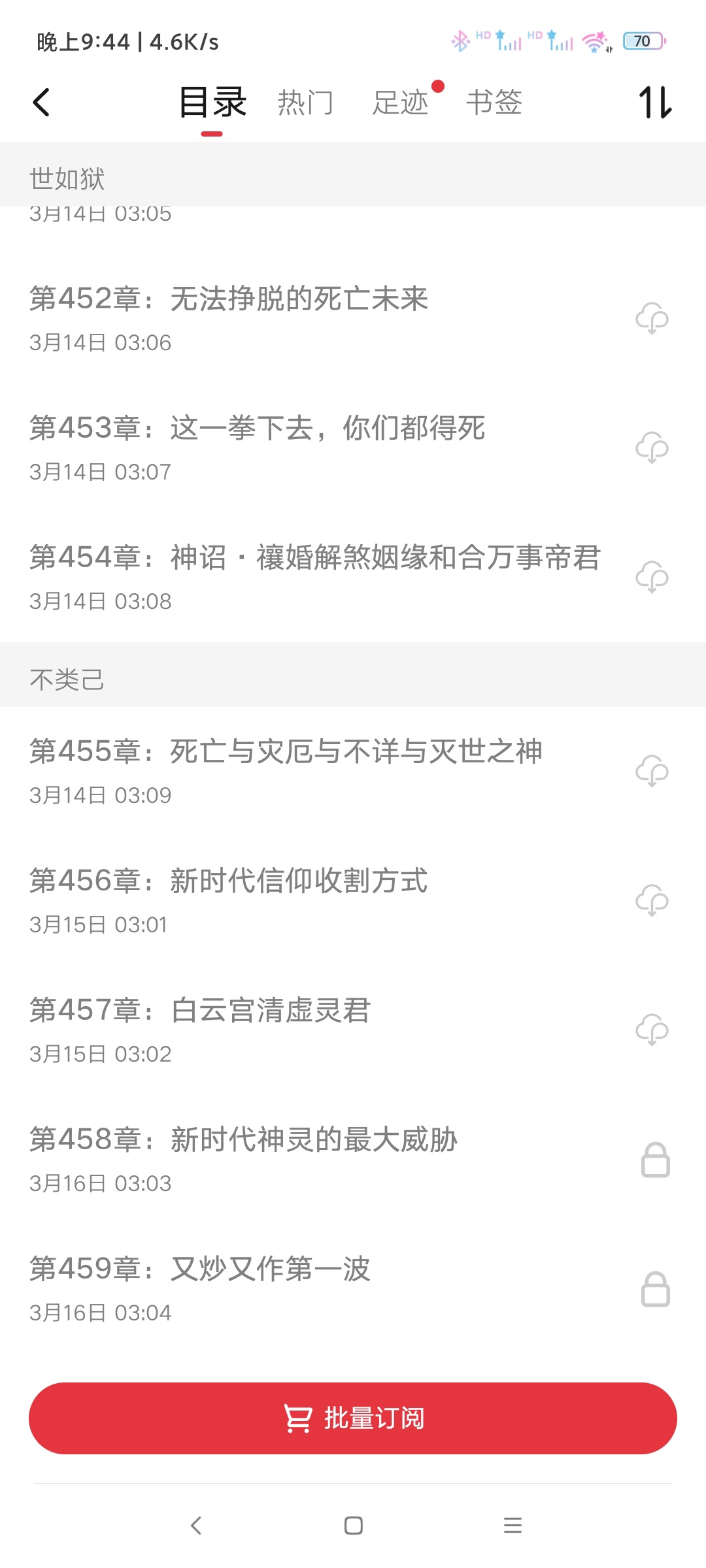Viewport: 706px width, 1568px height.
Task: Switch to the 热门 tab
Action: 305,103
